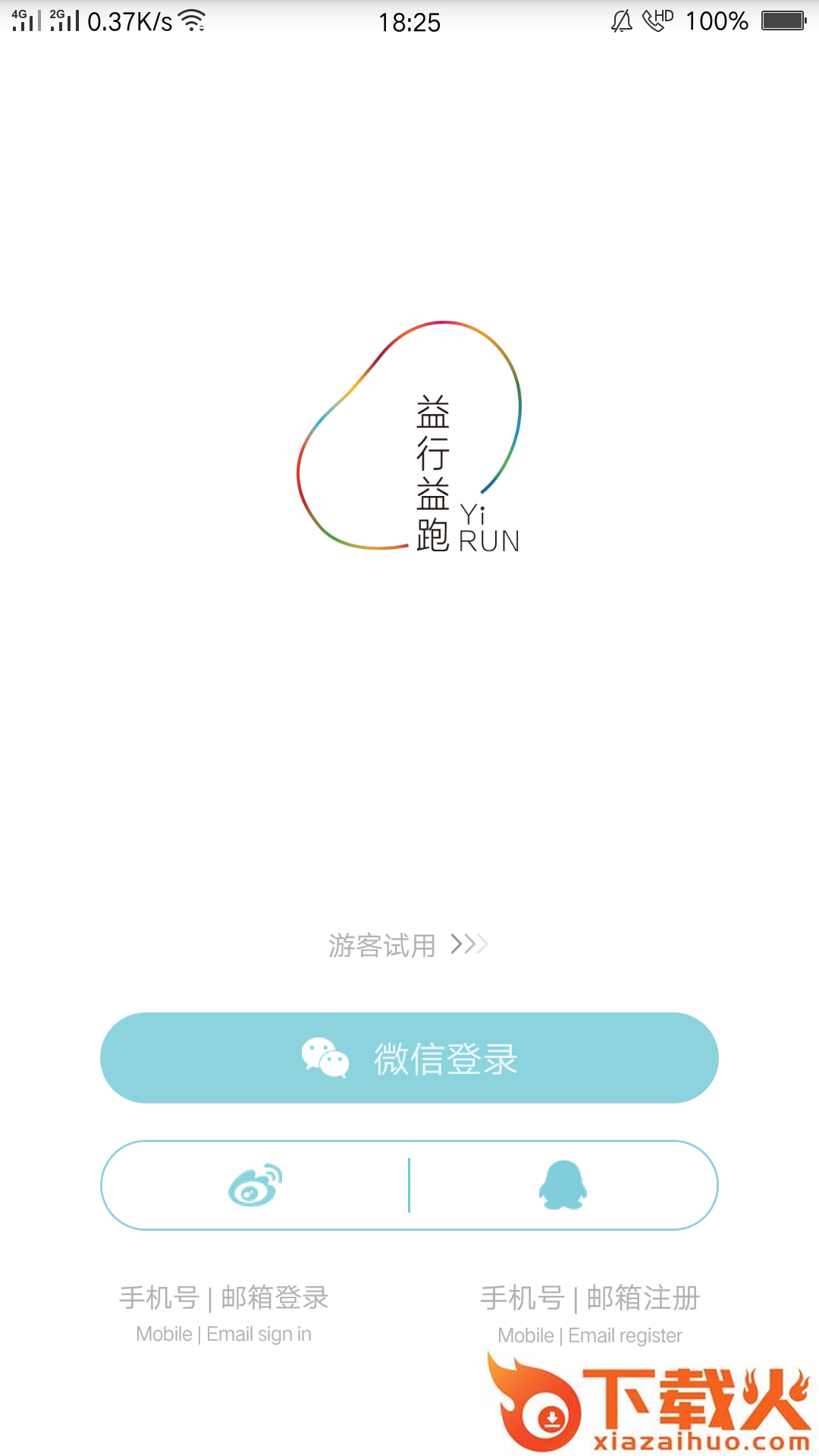
Task: Try the app as a guest (游客试用)
Action: (x=408, y=945)
